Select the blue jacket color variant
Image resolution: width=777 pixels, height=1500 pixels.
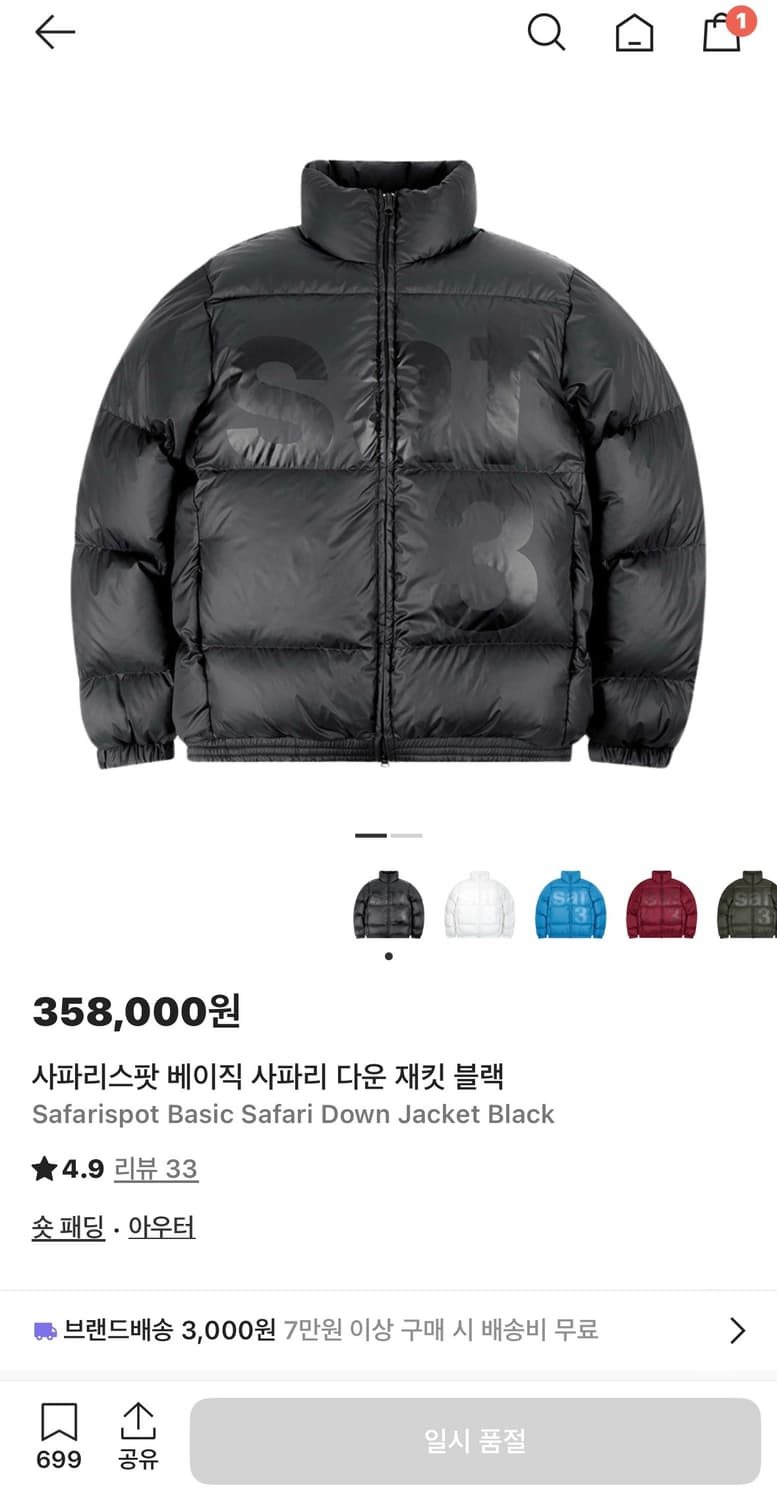tap(568, 907)
